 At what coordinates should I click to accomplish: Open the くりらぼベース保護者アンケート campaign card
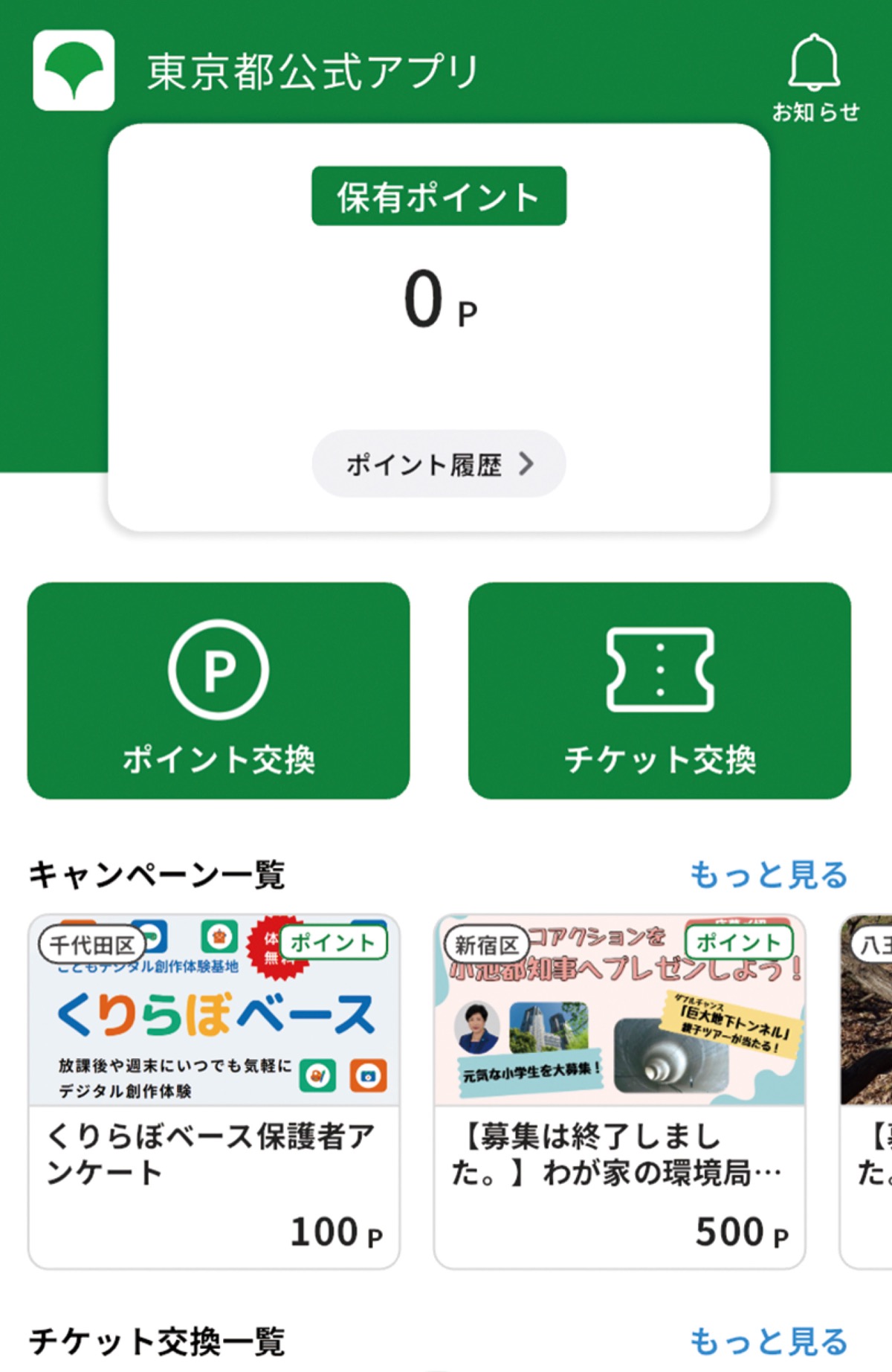[x=214, y=1092]
